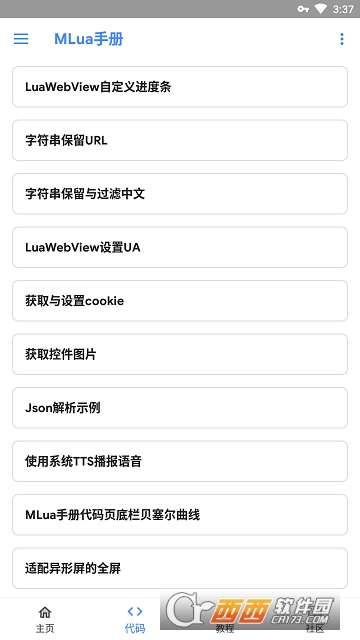Open LuaWebView自定义进度条 entry
This screenshot has height=640, width=360.
coord(180,87)
